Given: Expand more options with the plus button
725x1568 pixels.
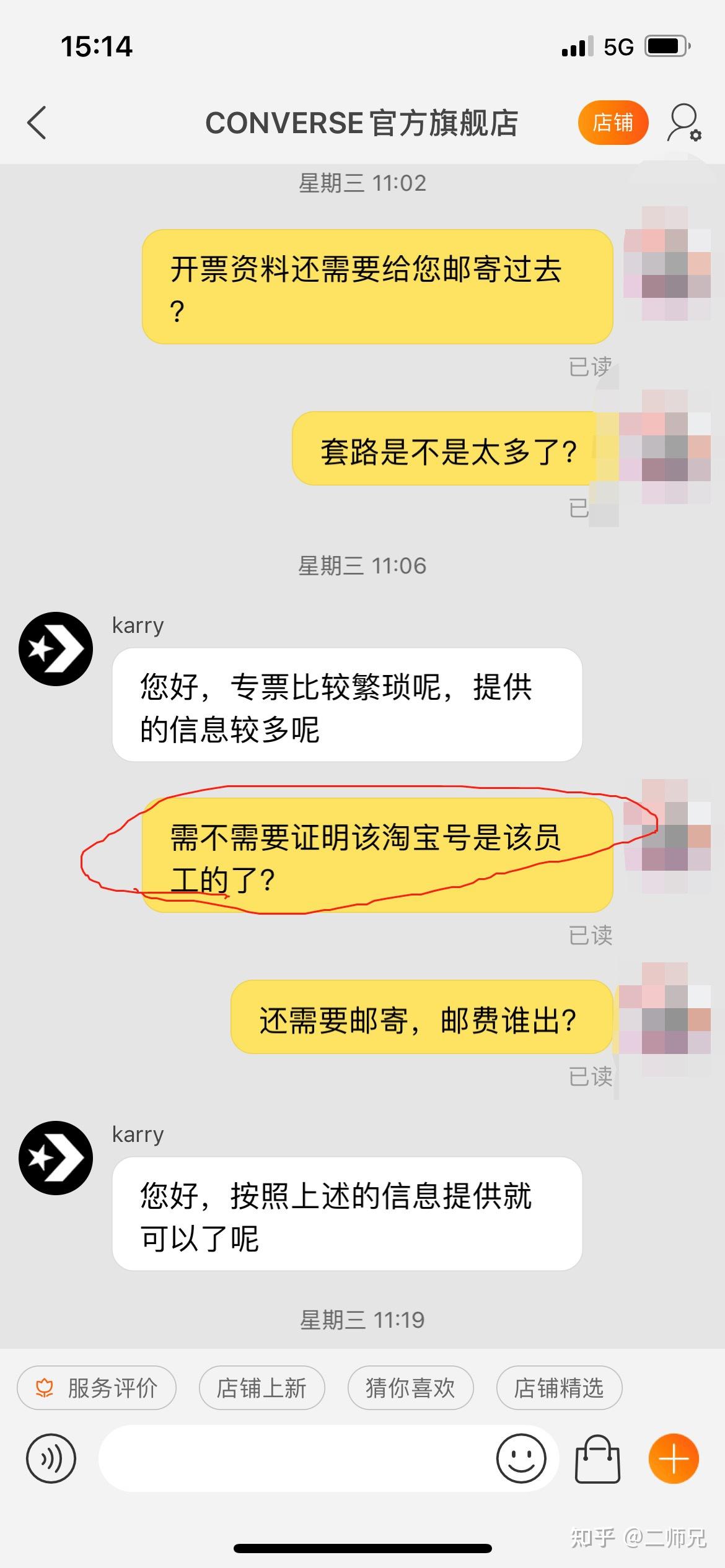Looking at the screenshot, I should pos(674,1458).
